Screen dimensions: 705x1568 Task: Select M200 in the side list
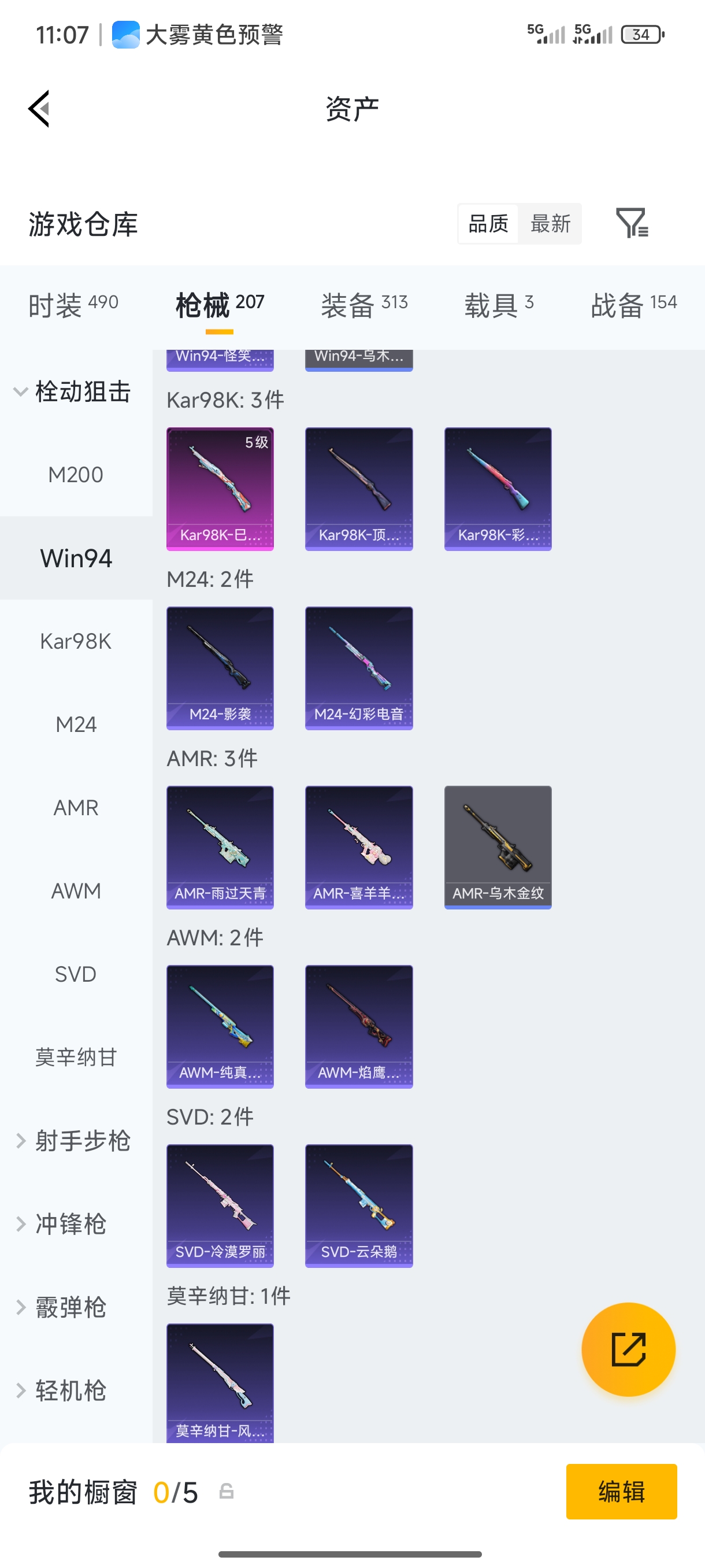click(x=76, y=475)
